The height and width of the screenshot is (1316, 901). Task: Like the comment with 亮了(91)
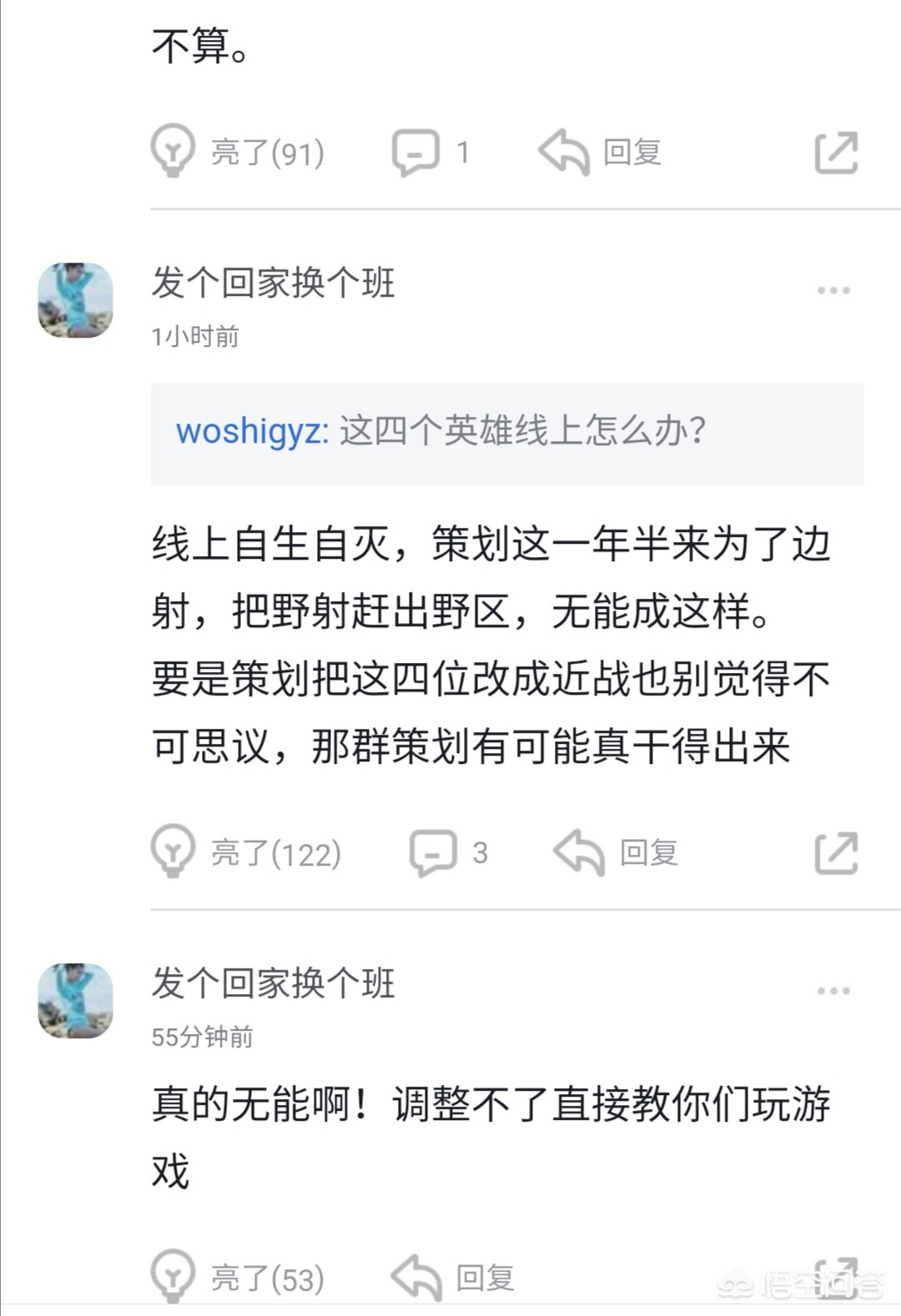point(238,153)
